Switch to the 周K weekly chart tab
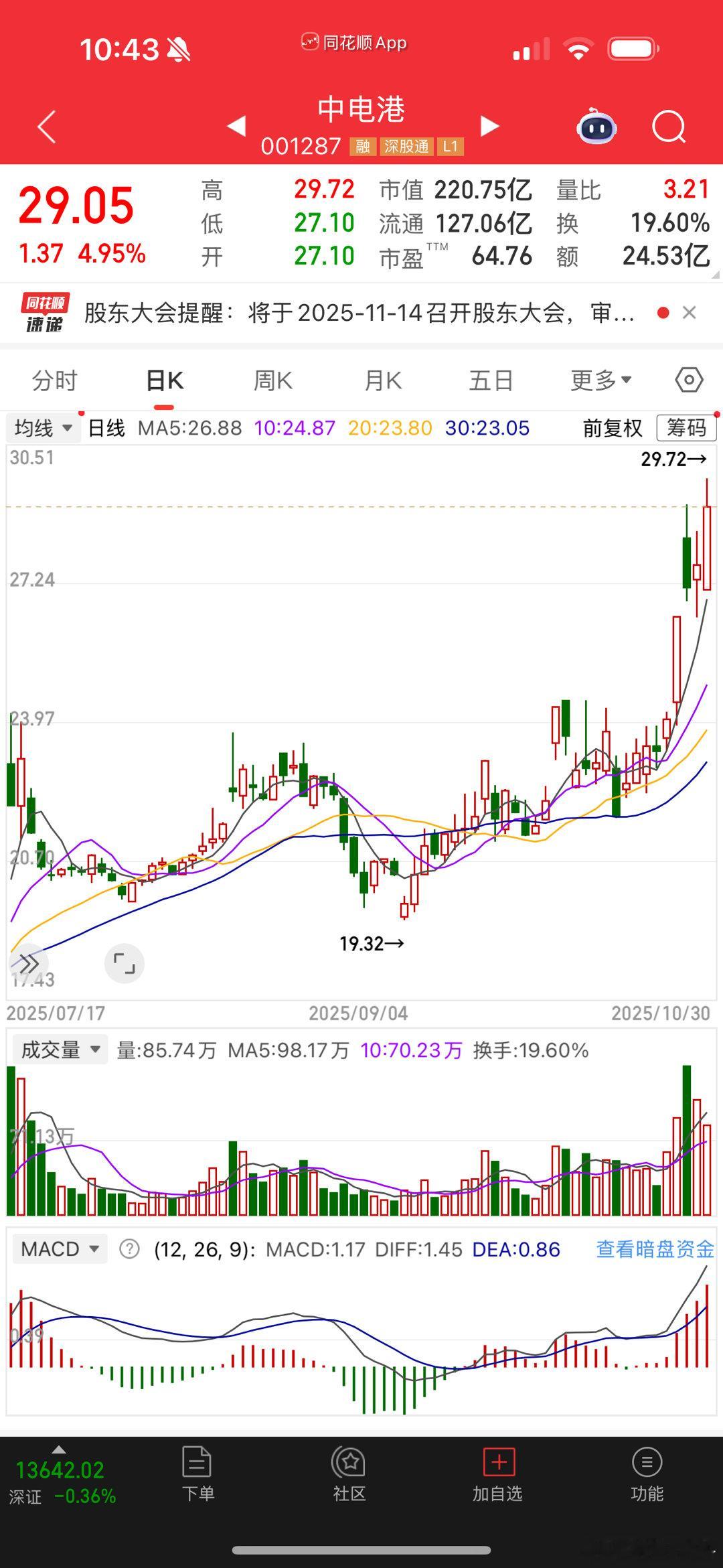 click(x=272, y=379)
